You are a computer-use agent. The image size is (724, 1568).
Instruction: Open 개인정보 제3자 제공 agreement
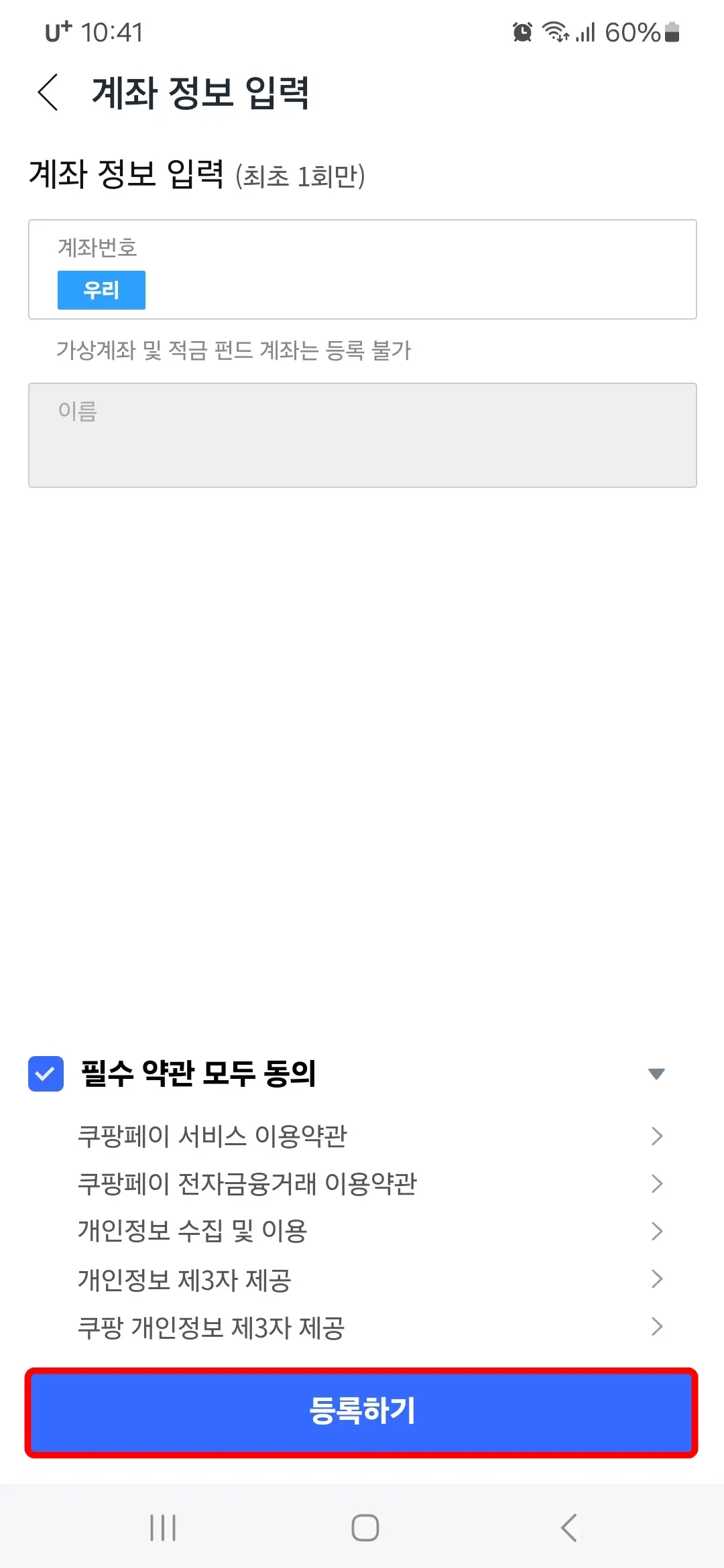click(656, 1279)
